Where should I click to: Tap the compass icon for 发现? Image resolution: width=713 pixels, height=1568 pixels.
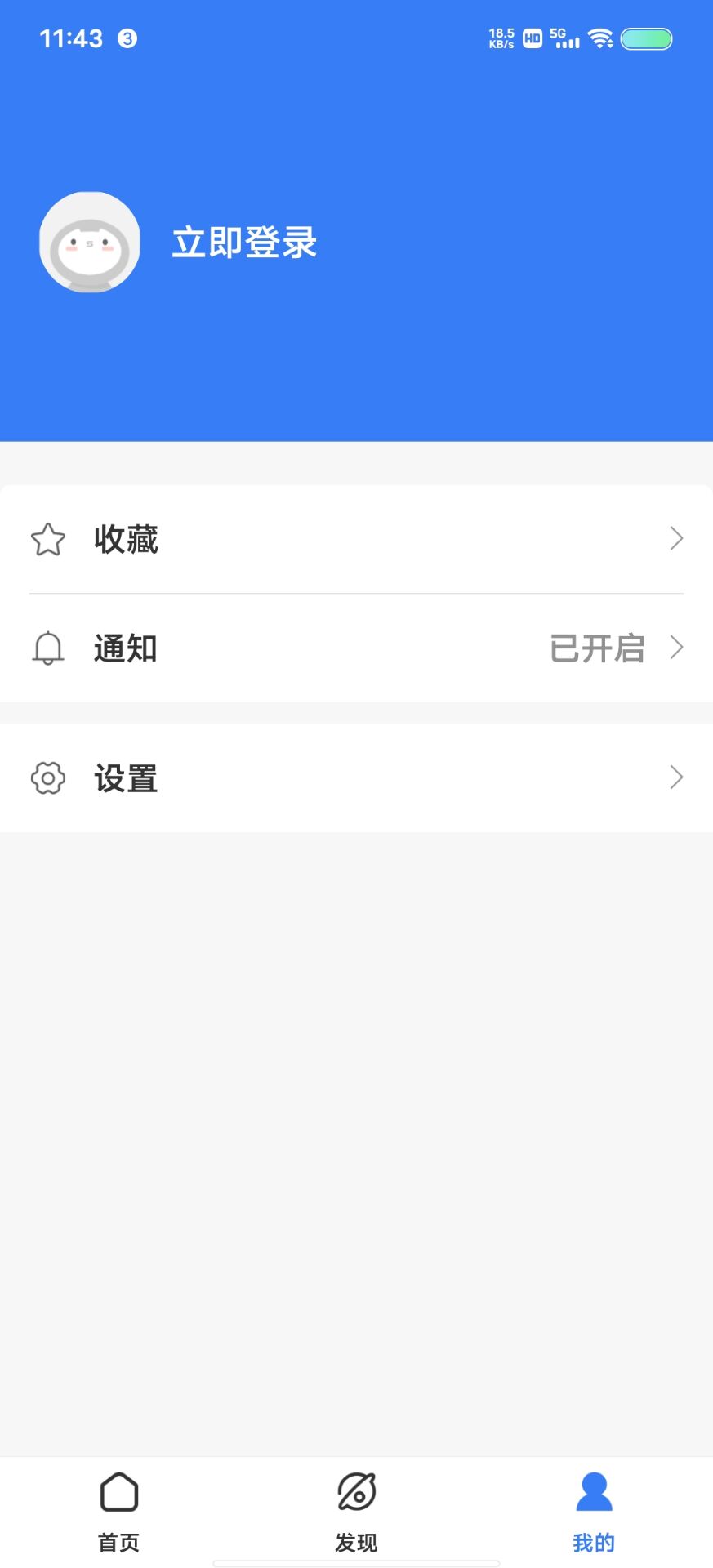356,1492
